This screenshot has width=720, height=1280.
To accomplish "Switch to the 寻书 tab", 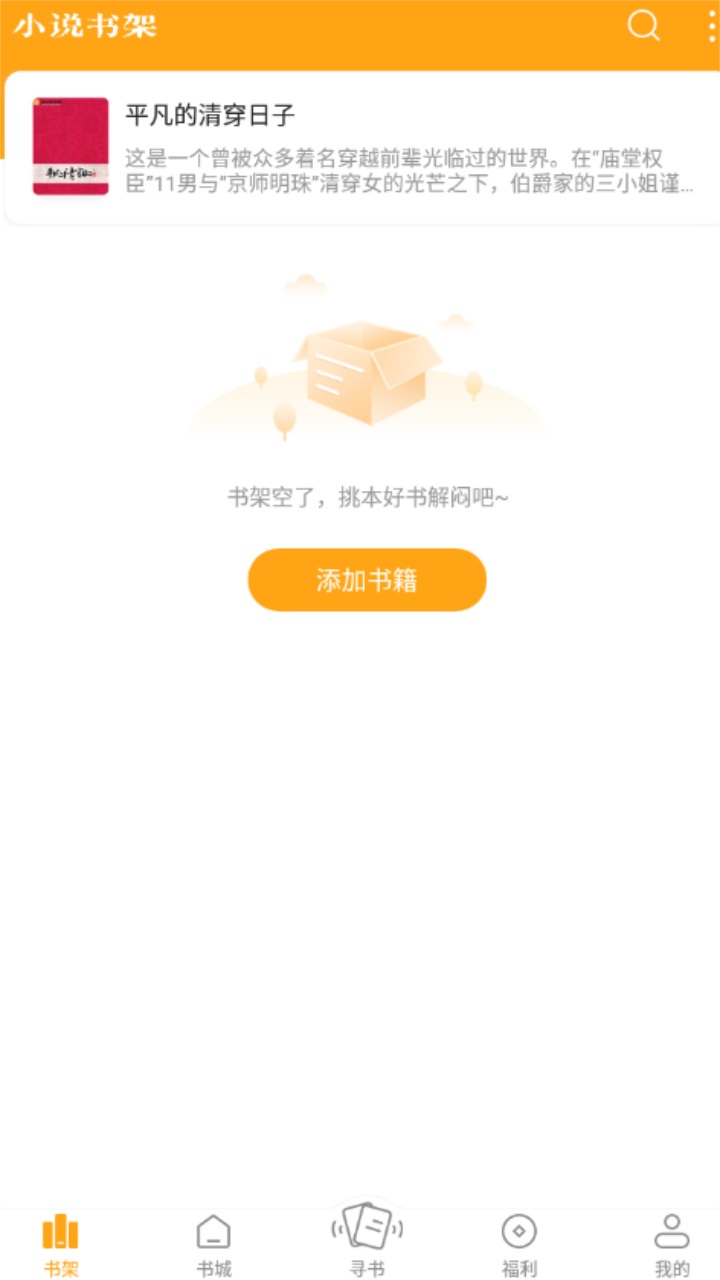I will [x=366, y=1240].
